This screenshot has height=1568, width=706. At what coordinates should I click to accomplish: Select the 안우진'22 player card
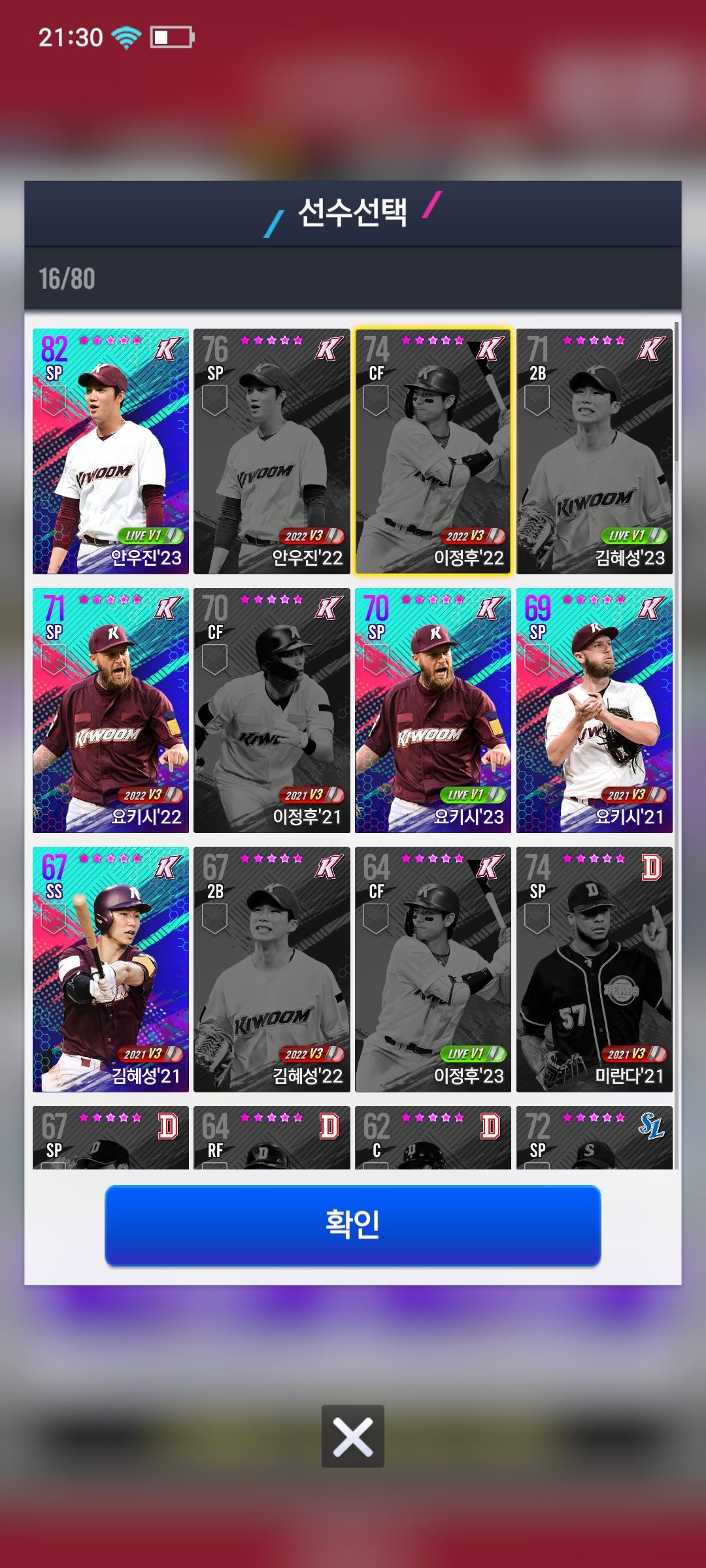271,451
